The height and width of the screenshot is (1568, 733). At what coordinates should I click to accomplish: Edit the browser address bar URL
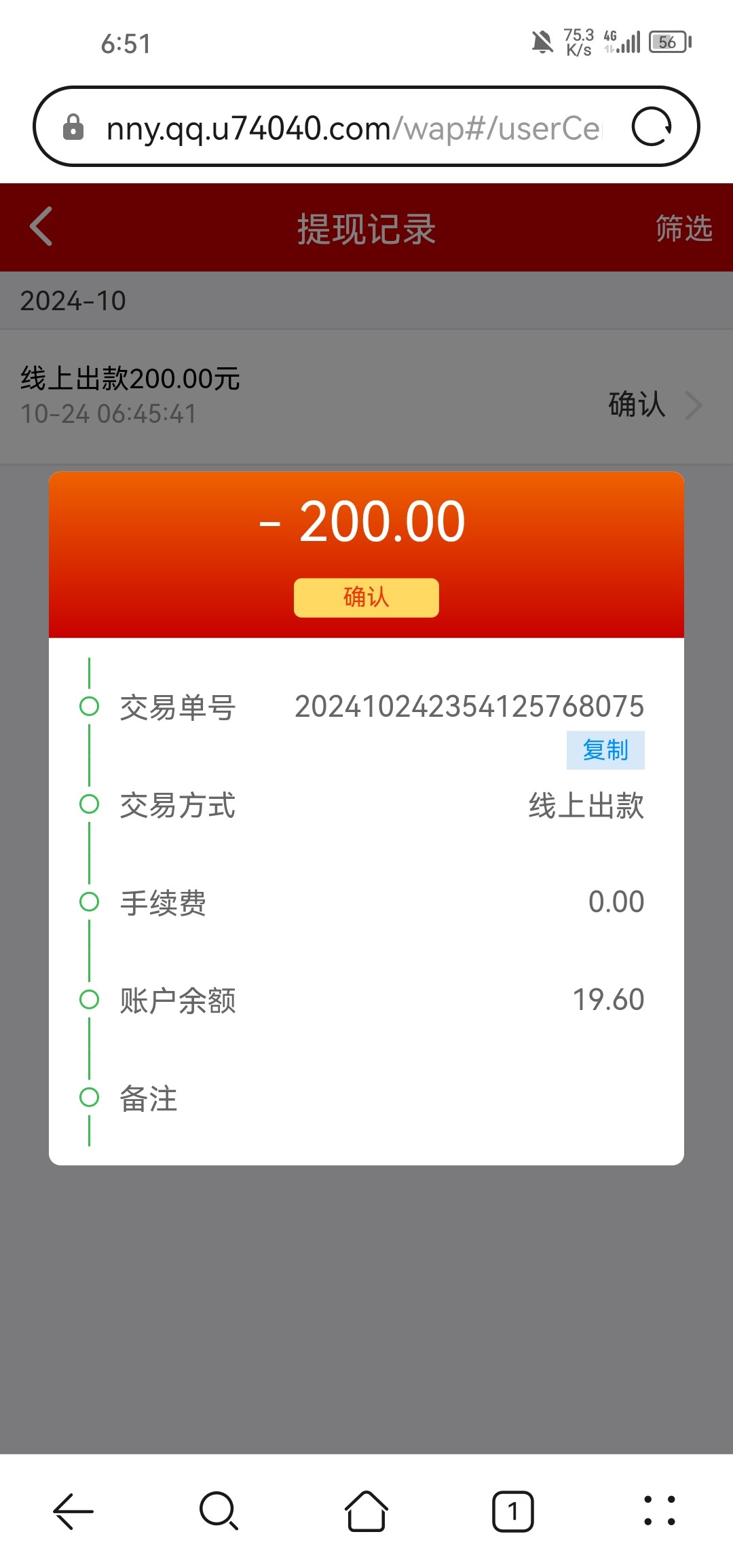point(354,128)
